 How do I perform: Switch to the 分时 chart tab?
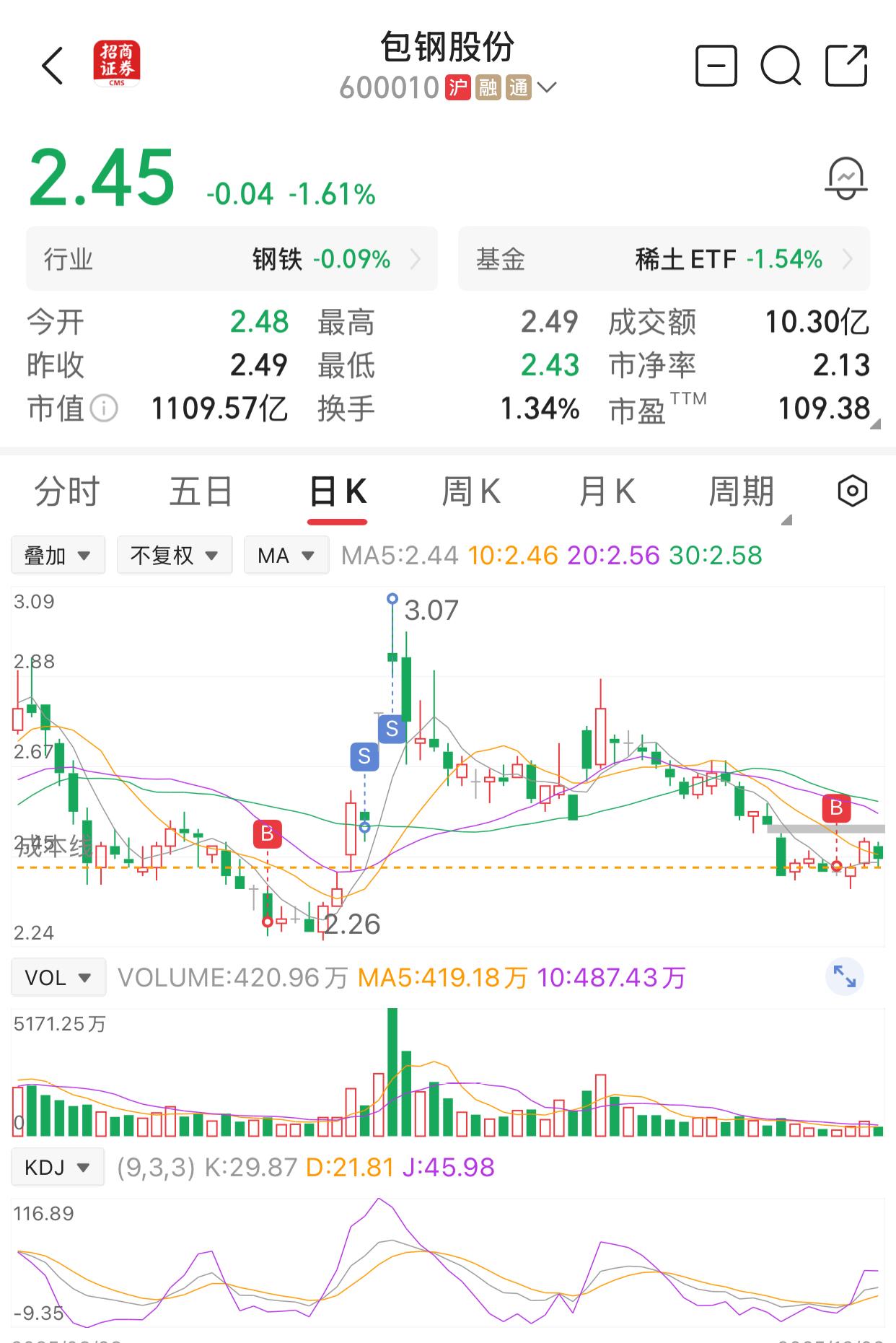pyautogui.click(x=66, y=491)
